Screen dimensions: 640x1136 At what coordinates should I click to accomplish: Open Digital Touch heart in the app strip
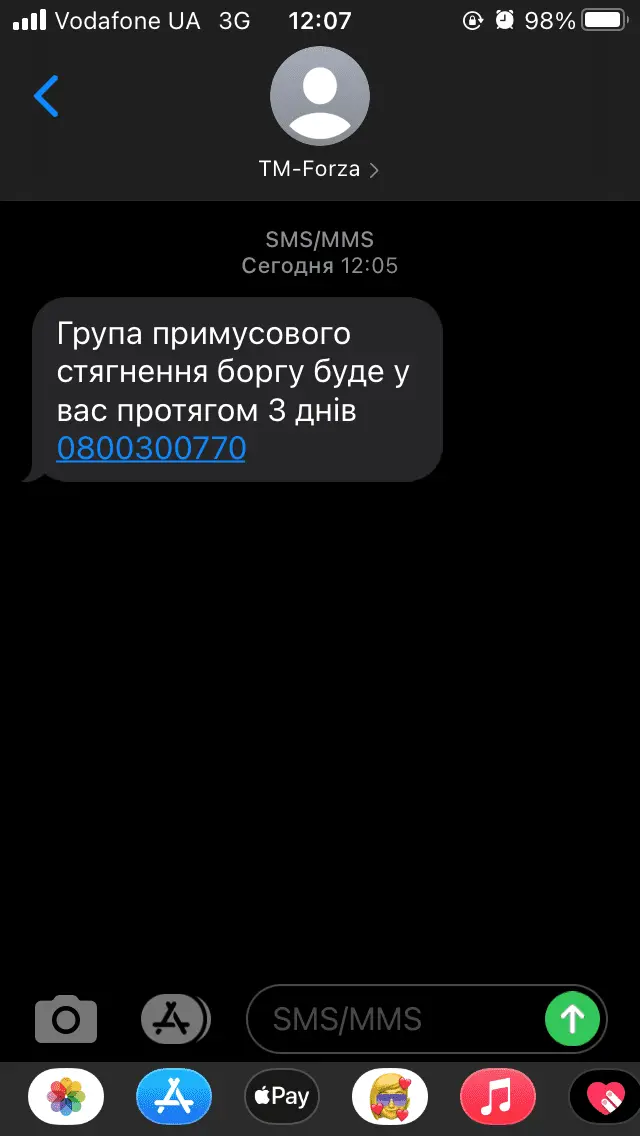click(604, 1097)
